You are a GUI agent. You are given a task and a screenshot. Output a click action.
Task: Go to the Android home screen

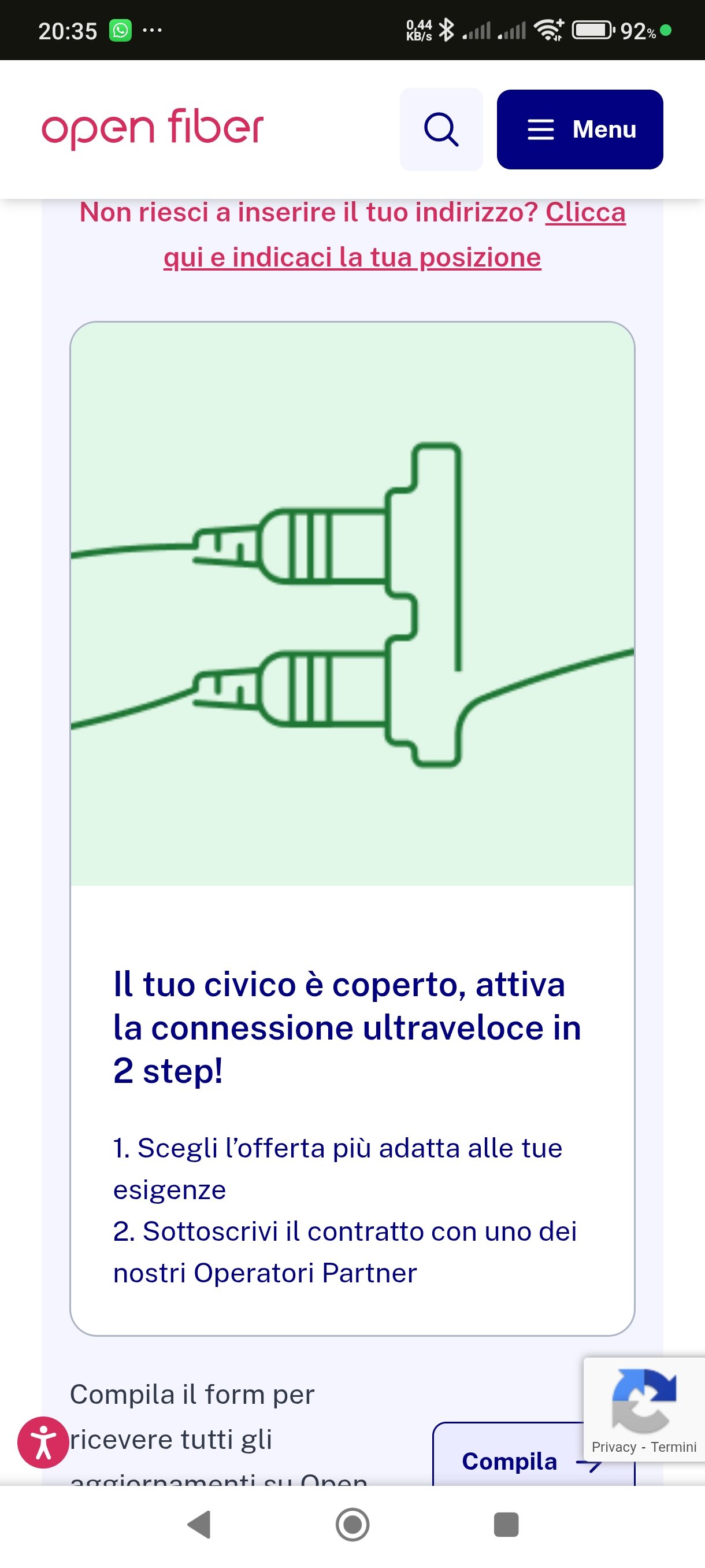(x=352, y=1525)
